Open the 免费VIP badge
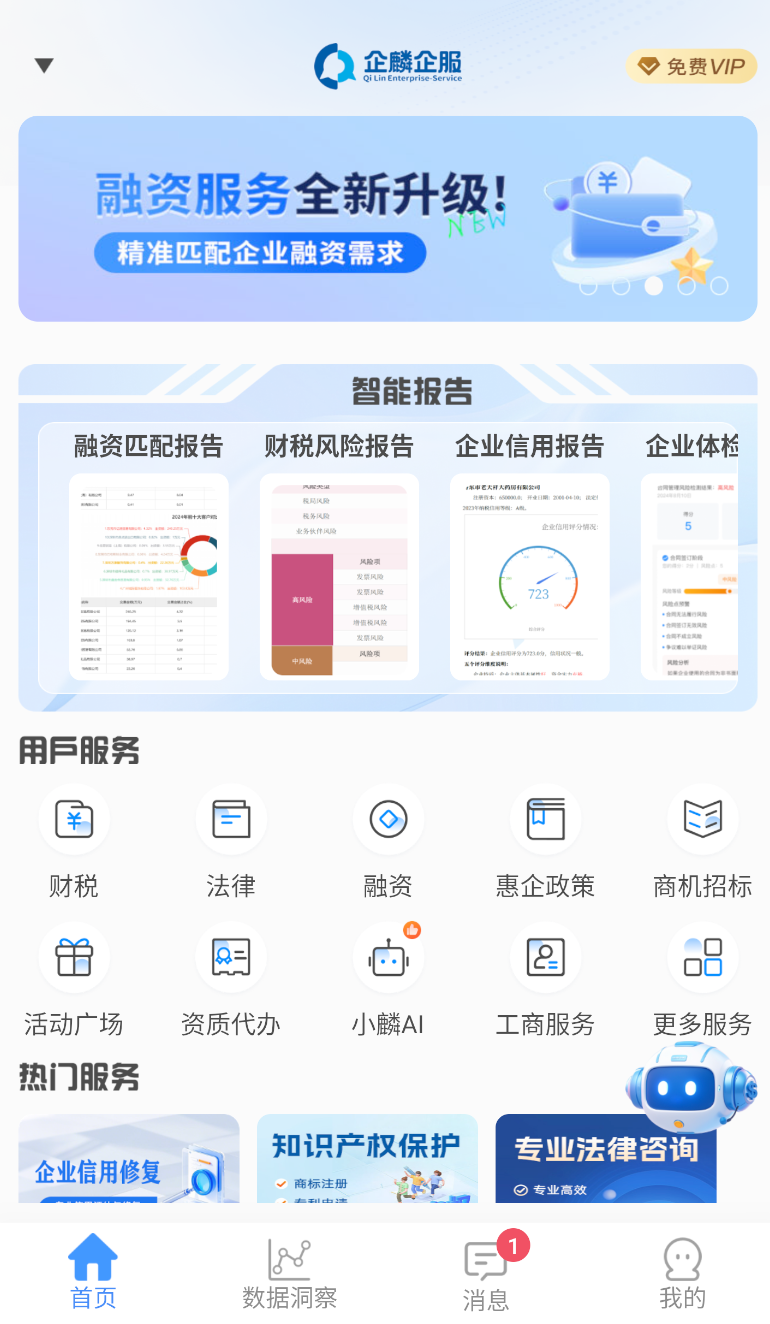The image size is (770, 1324). [691, 67]
